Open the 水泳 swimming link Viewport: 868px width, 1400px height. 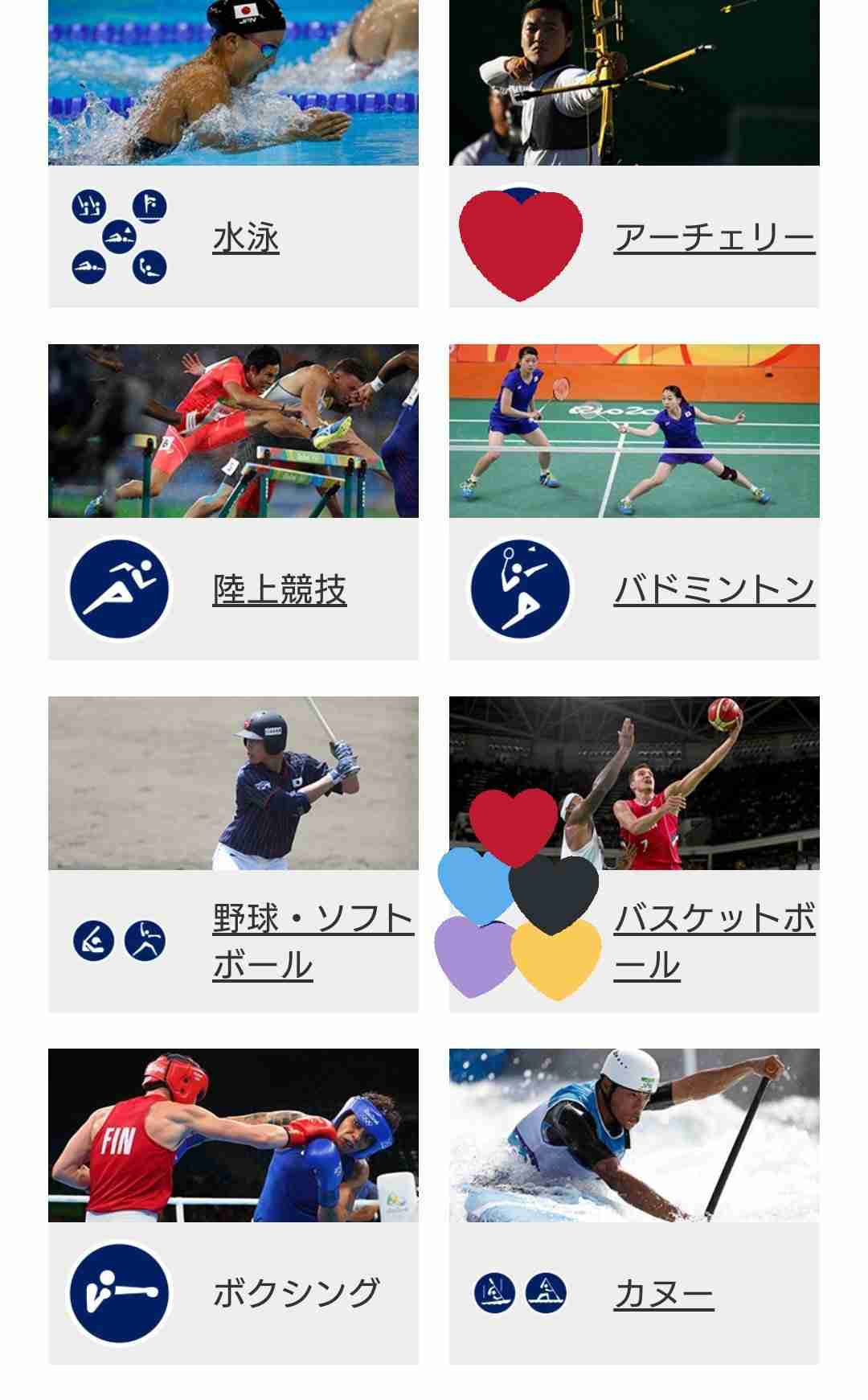246,238
